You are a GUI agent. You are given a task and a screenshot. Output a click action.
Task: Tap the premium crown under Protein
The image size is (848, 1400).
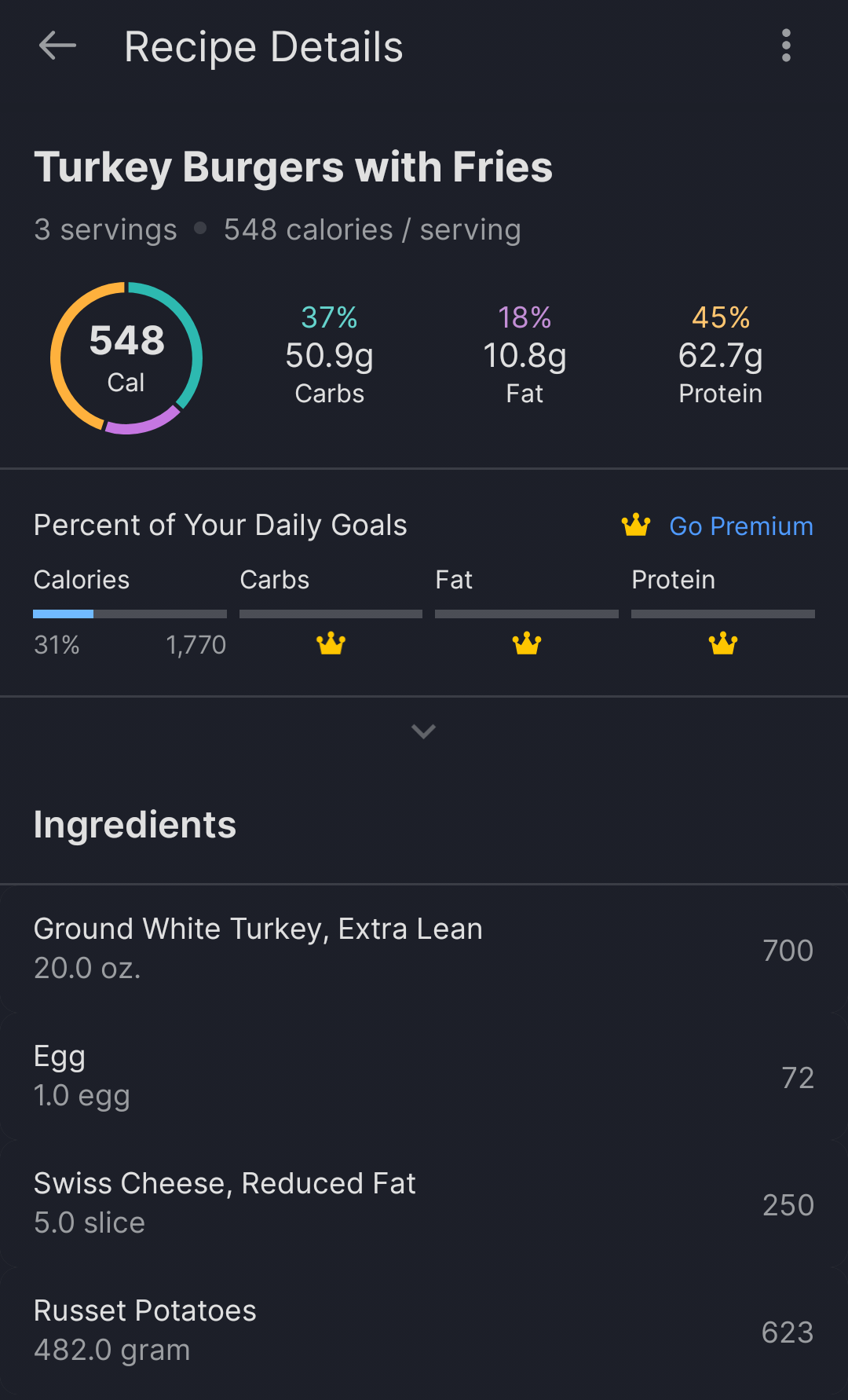[x=723, y=643]
